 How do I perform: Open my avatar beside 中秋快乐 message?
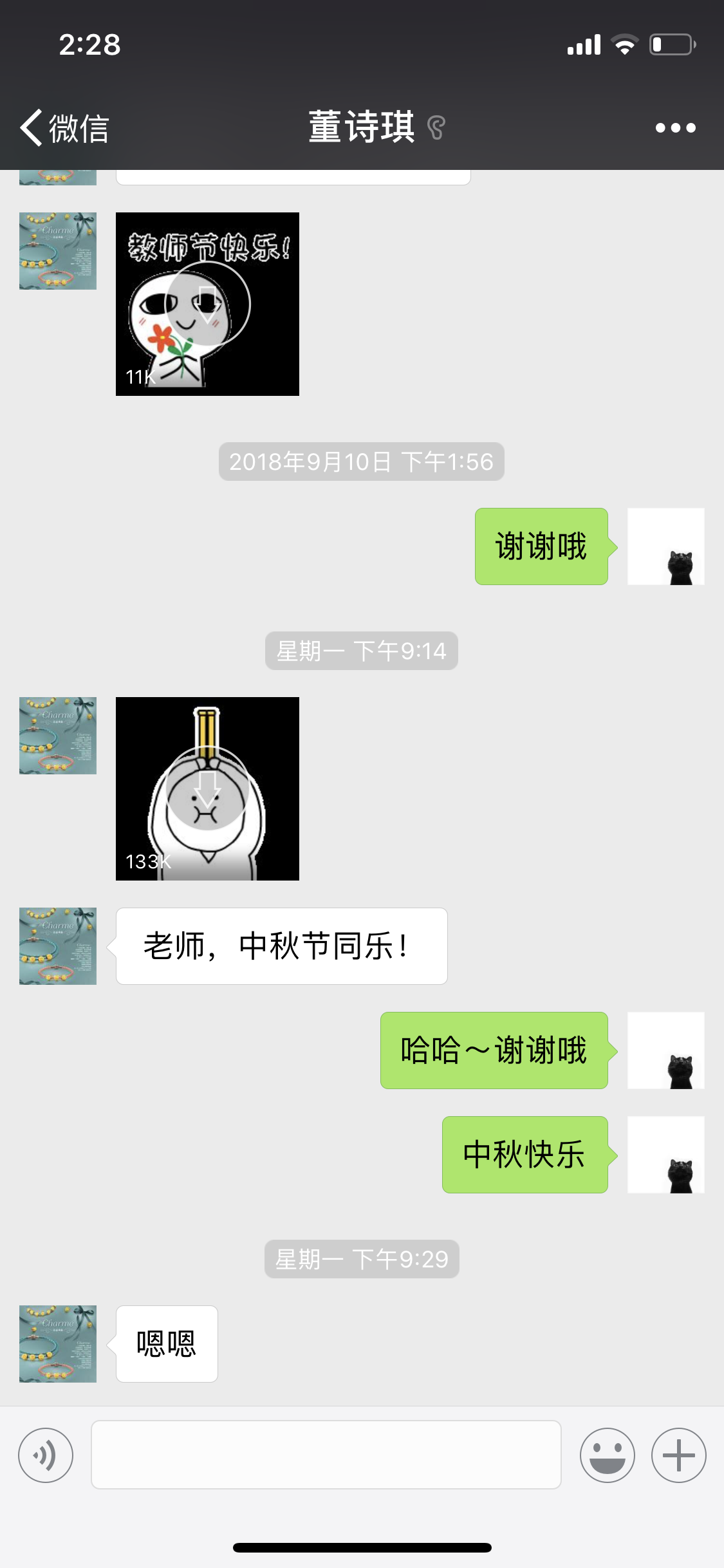(x=665, y=1155)
